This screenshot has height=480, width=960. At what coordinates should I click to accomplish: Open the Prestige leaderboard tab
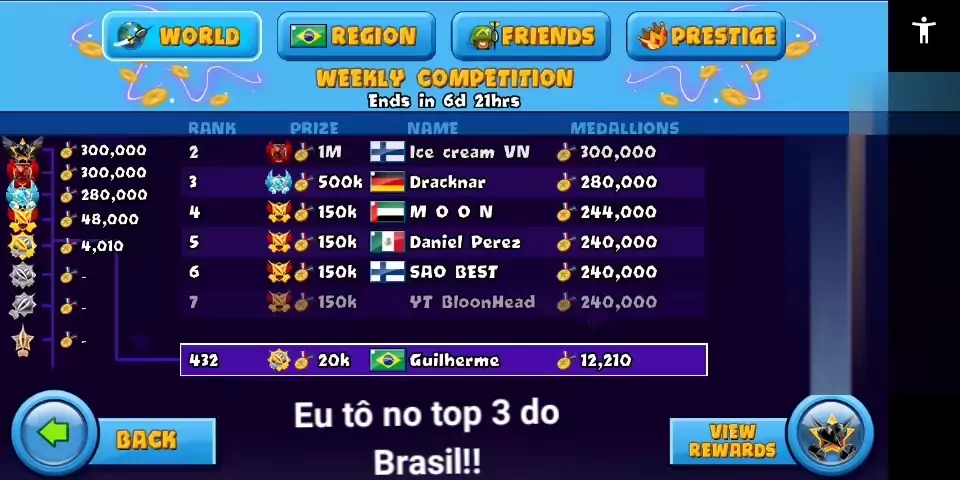click(706, 36)
